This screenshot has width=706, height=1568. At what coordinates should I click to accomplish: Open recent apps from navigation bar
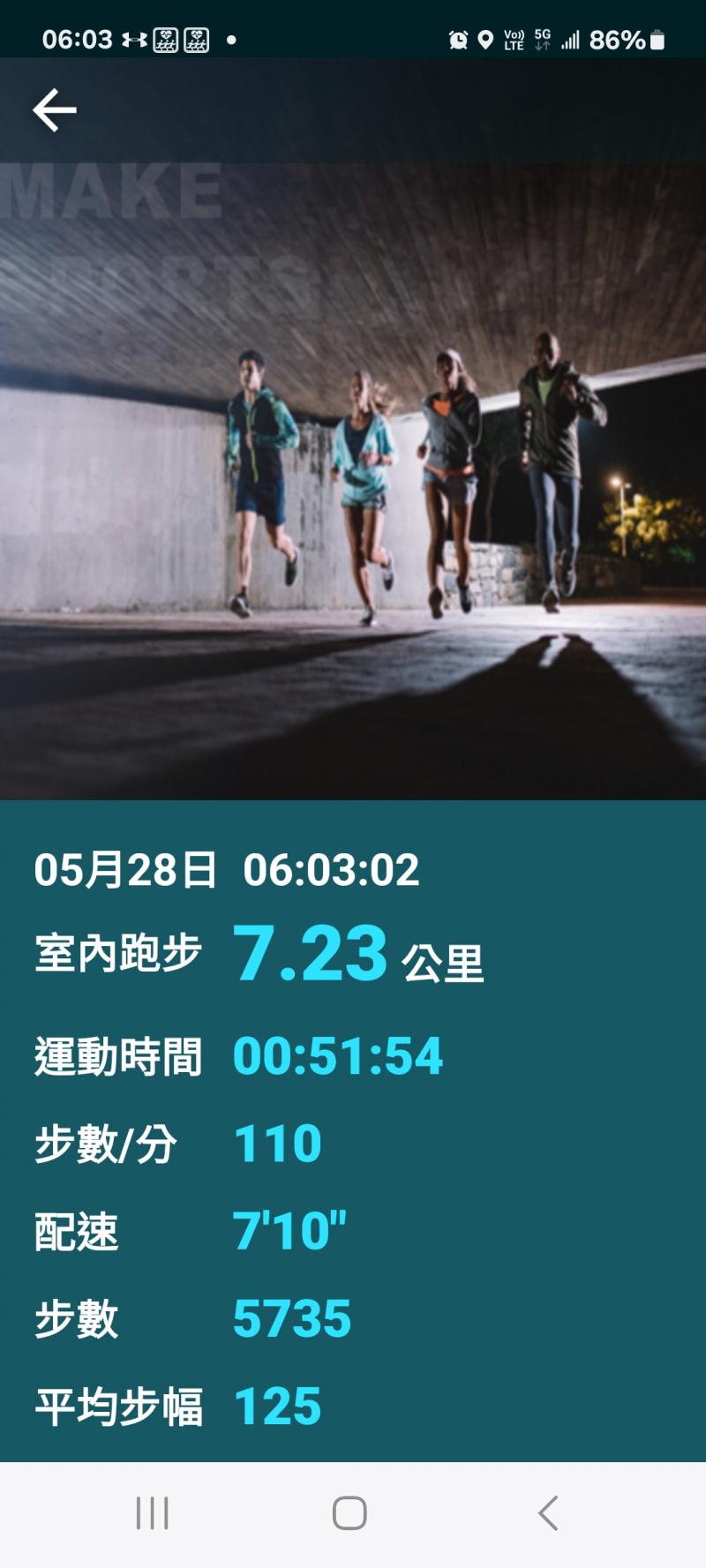[x=152, y=1512]
